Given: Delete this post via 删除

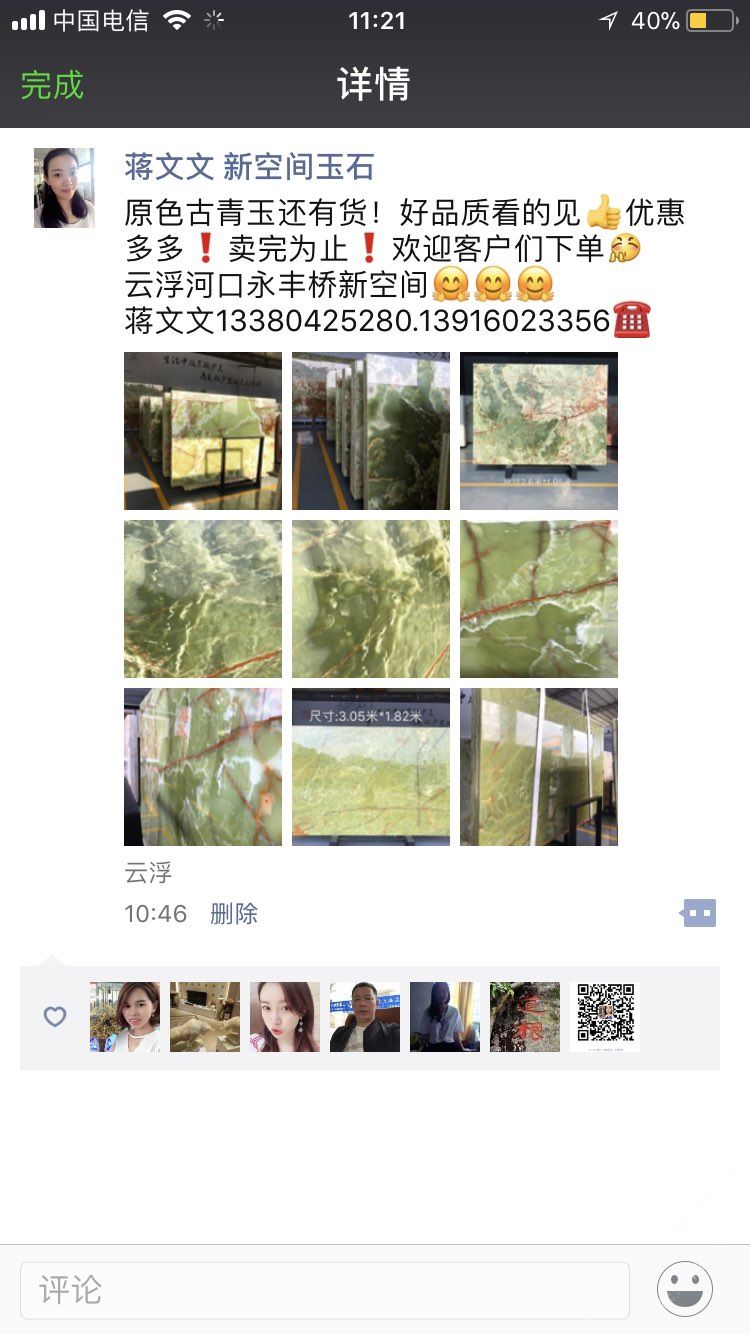Looking at the screenshot, I should coord(234,913).
